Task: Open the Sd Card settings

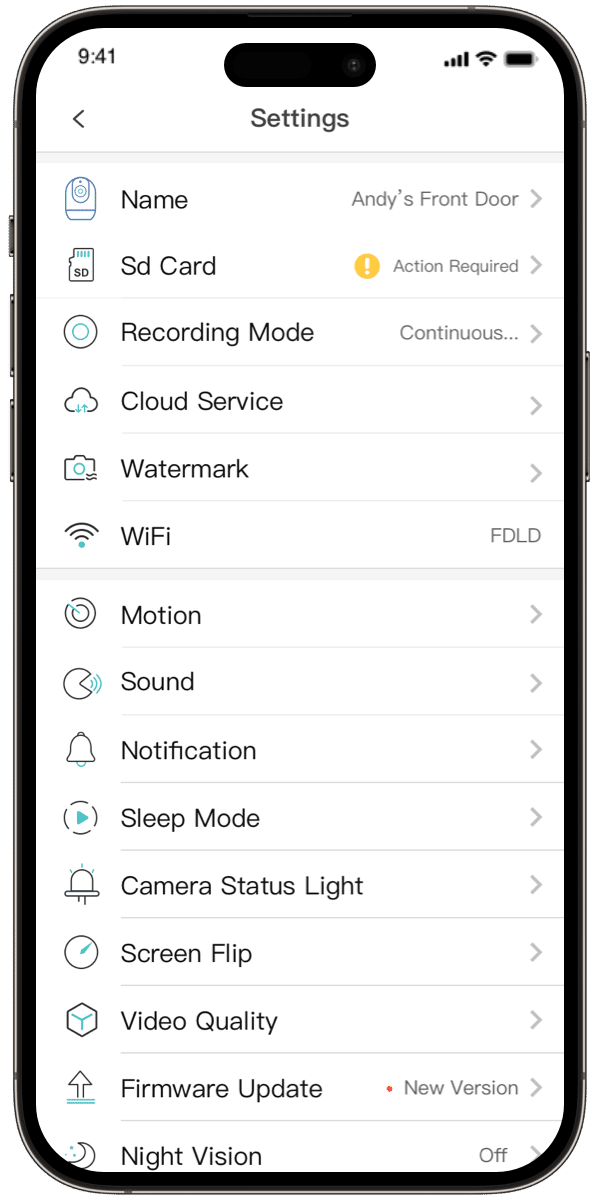Action: (300, 266)
